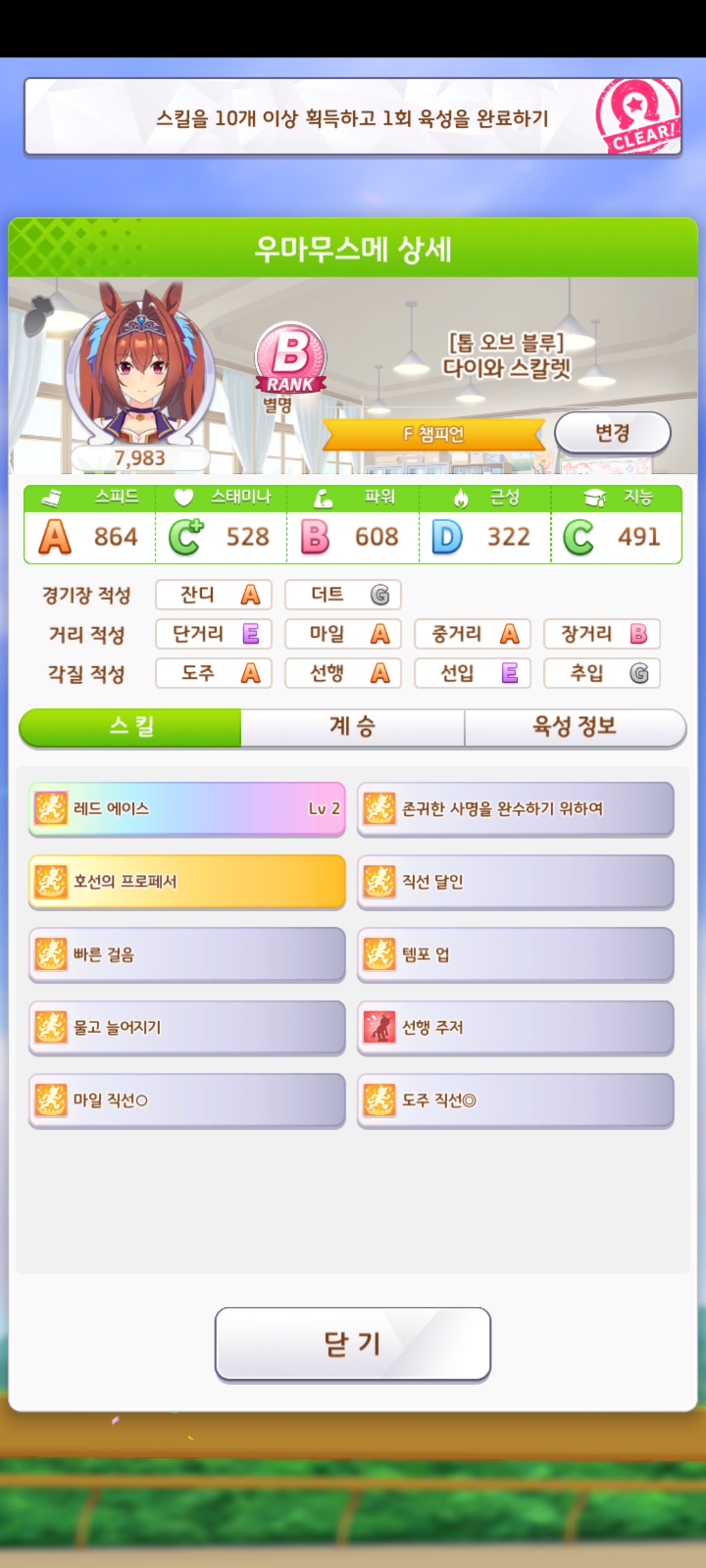View the 직선 달인 skill info
706x1568 pixels.
tap(515, 881)
